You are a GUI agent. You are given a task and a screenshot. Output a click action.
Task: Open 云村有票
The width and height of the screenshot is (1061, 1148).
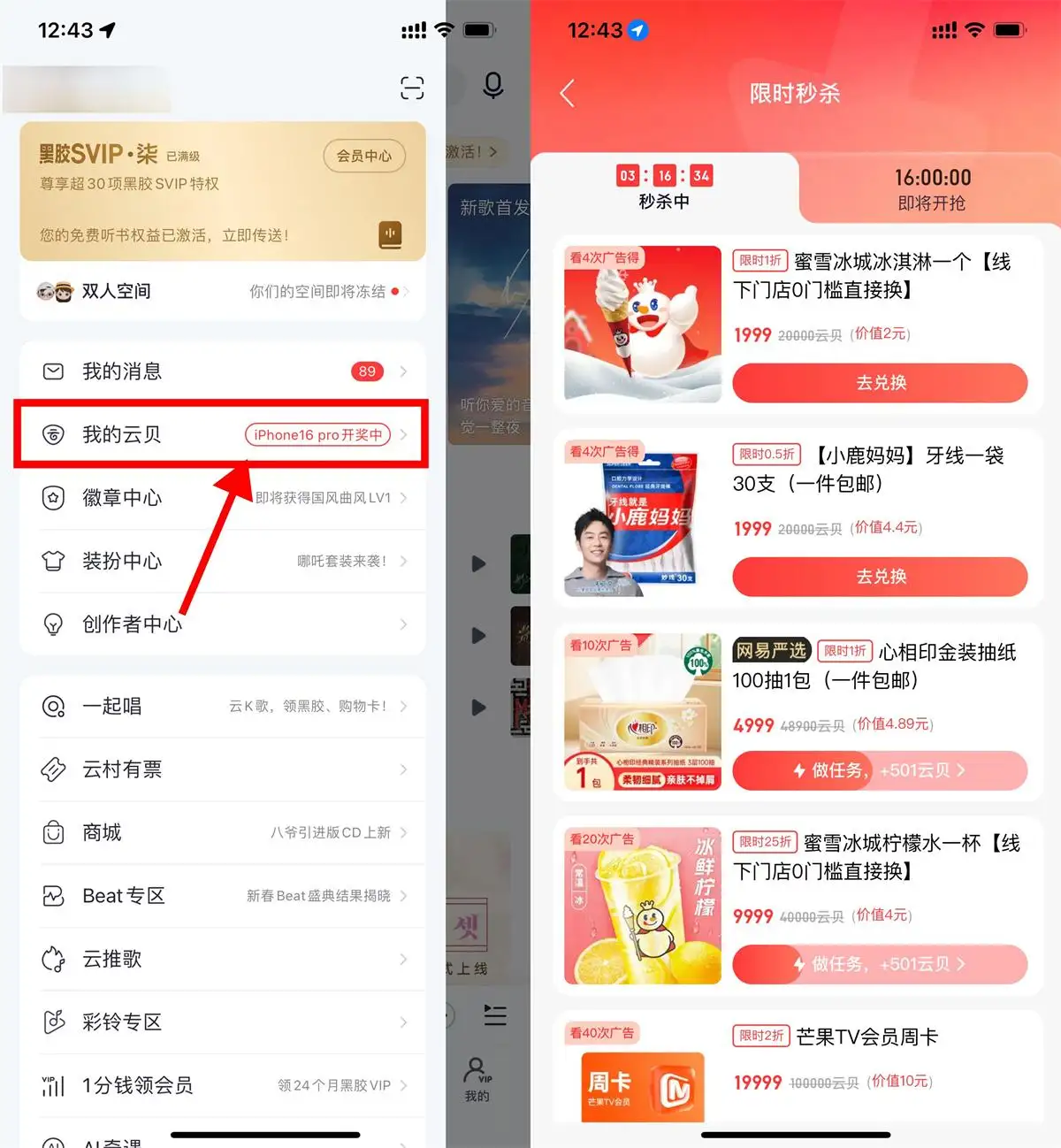221,769
